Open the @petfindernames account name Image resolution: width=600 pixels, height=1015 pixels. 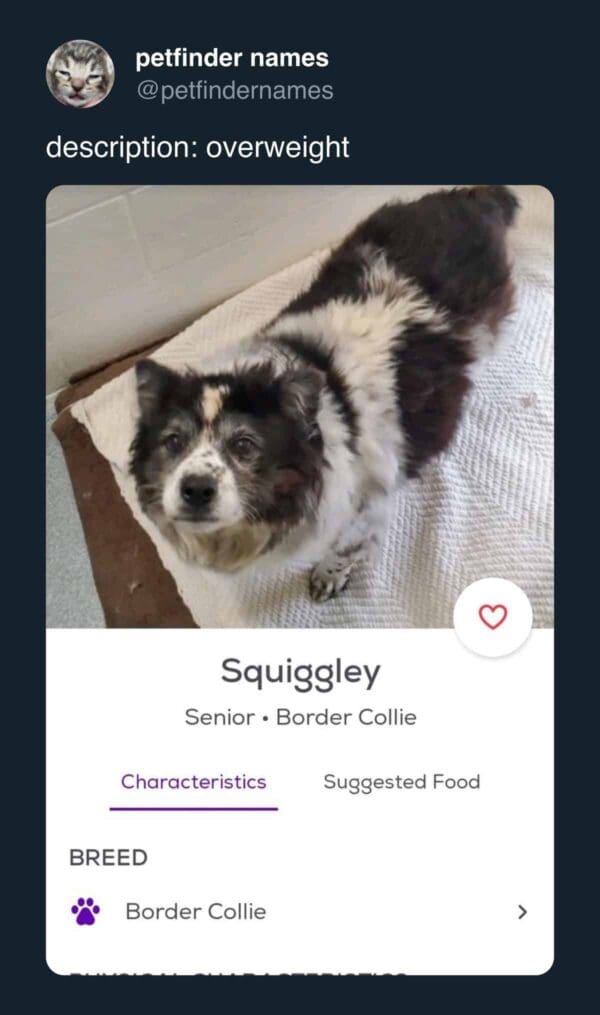[234, 91]
